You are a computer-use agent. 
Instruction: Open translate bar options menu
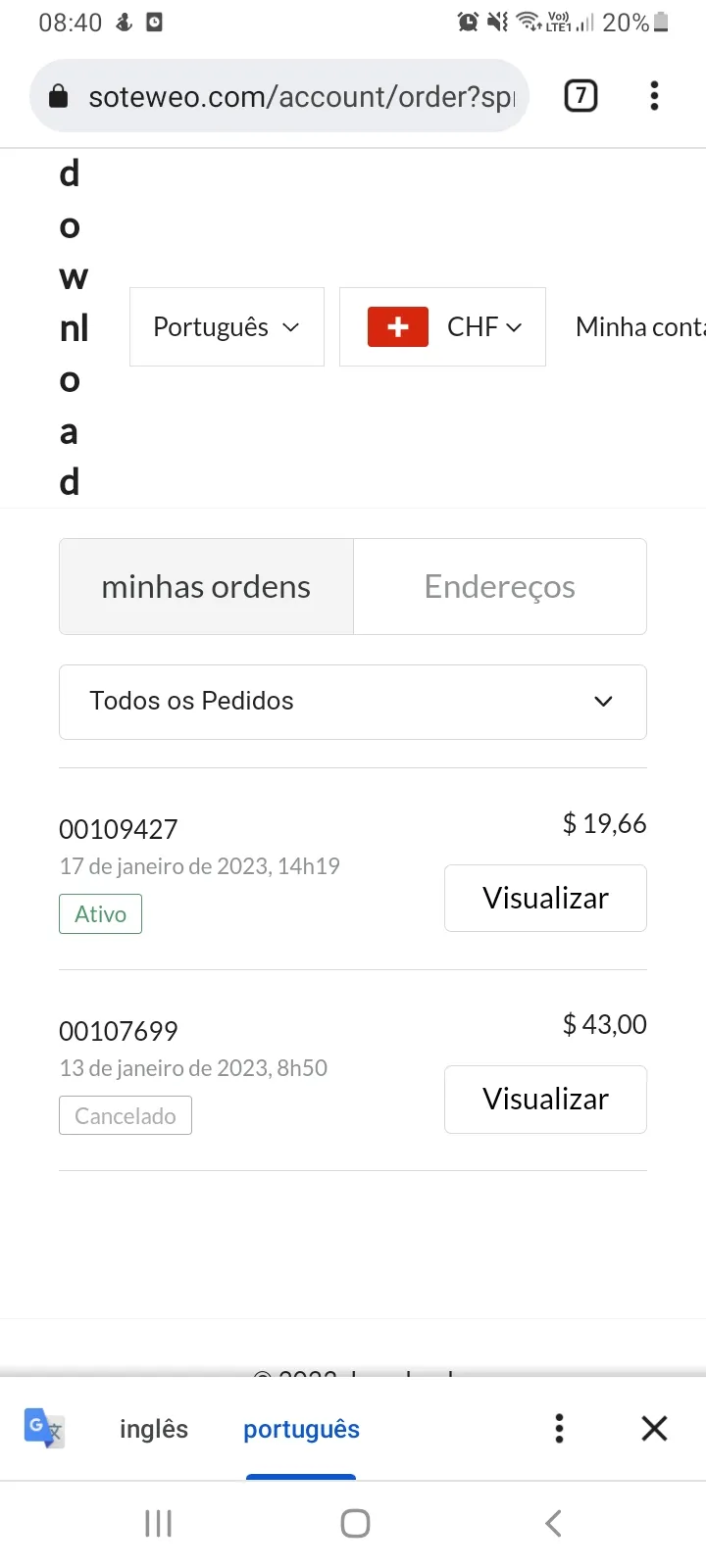(559, 1429)
